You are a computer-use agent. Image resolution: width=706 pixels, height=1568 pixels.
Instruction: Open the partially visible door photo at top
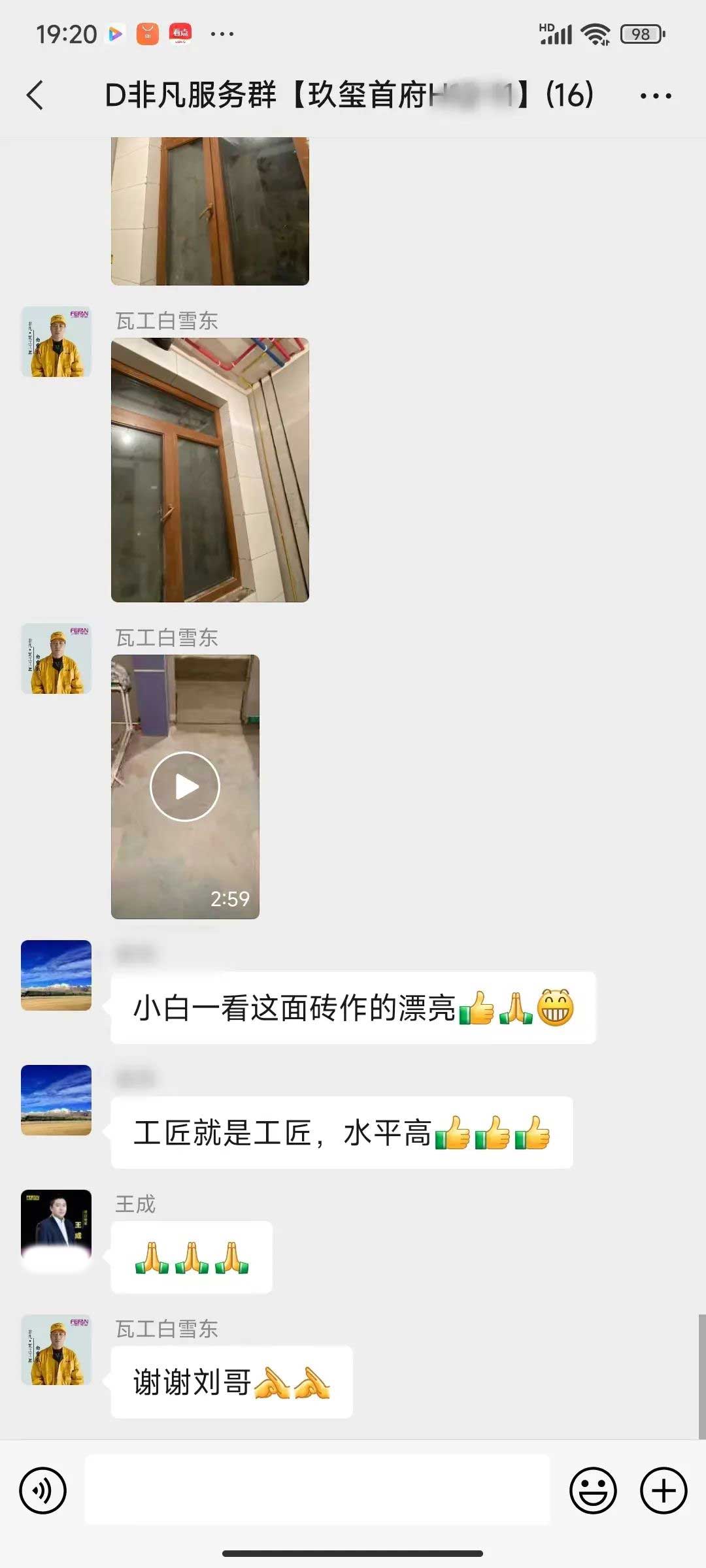(x=210, y=211)
